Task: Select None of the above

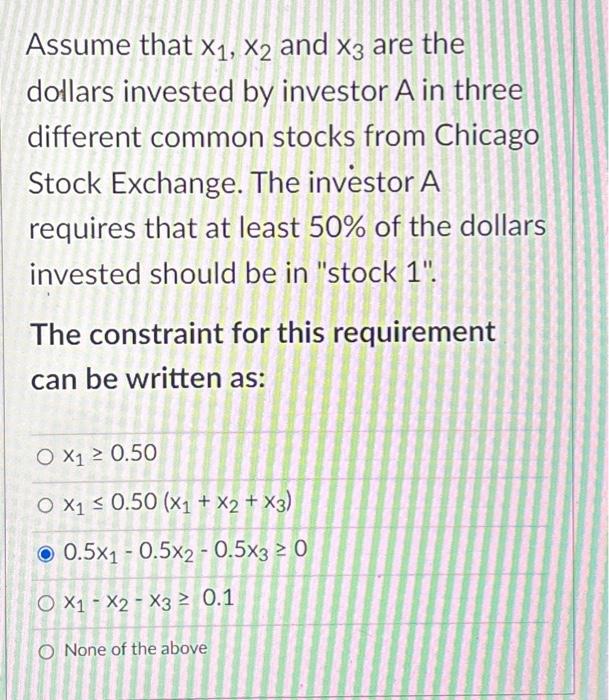Action: pos(46,650)
